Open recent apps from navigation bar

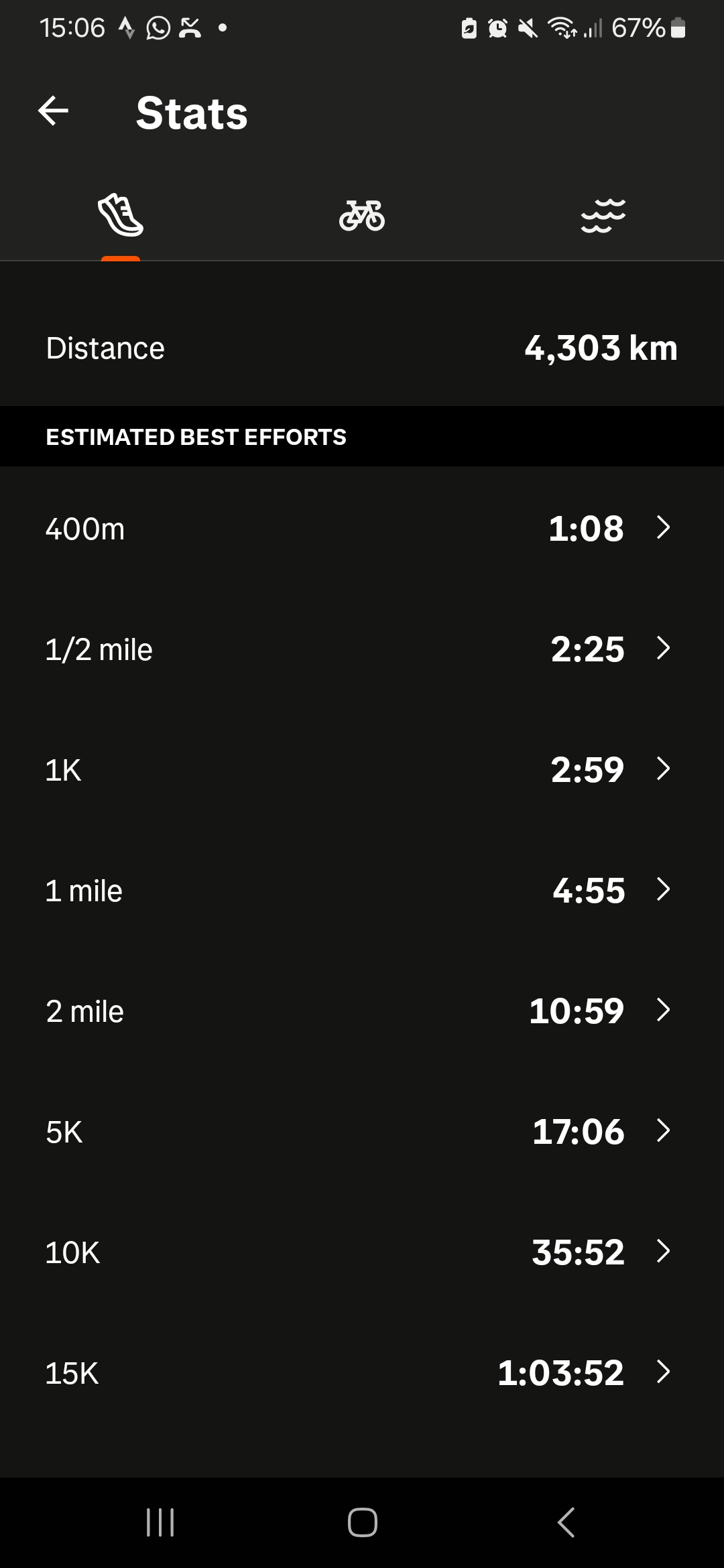[x=160, y=1522]
